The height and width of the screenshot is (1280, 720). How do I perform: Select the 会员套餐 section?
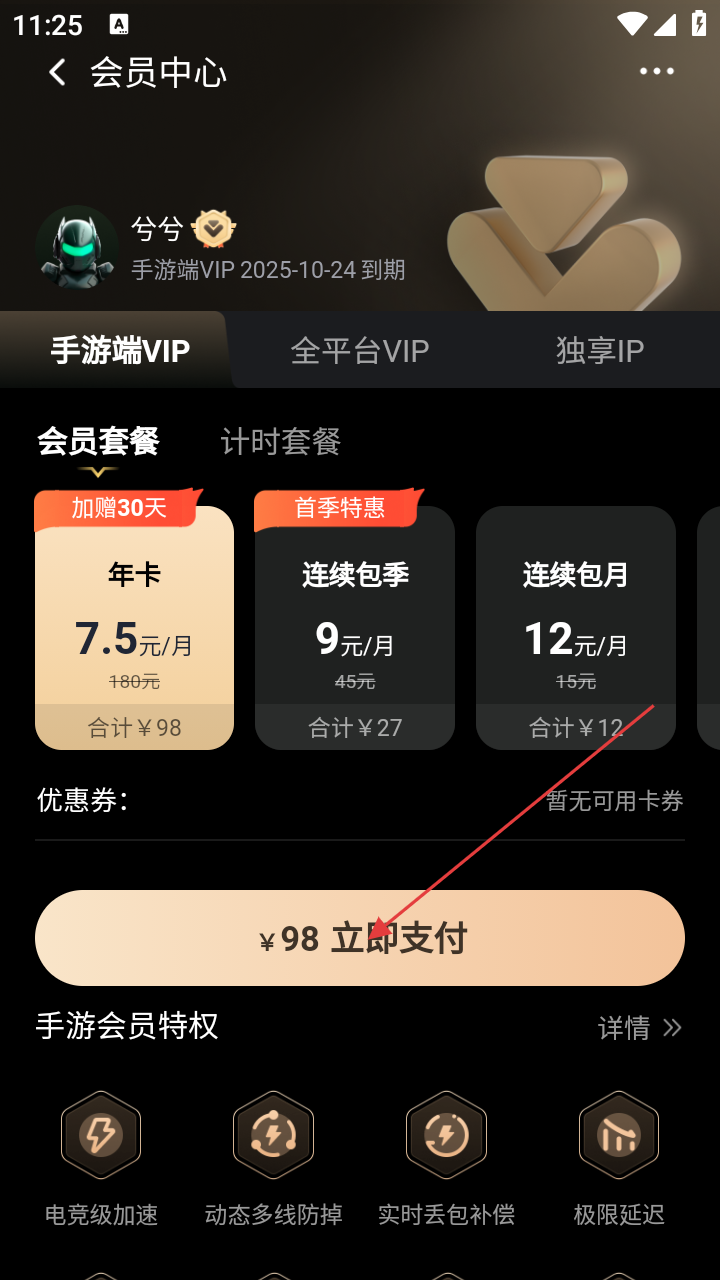[98, 441]
